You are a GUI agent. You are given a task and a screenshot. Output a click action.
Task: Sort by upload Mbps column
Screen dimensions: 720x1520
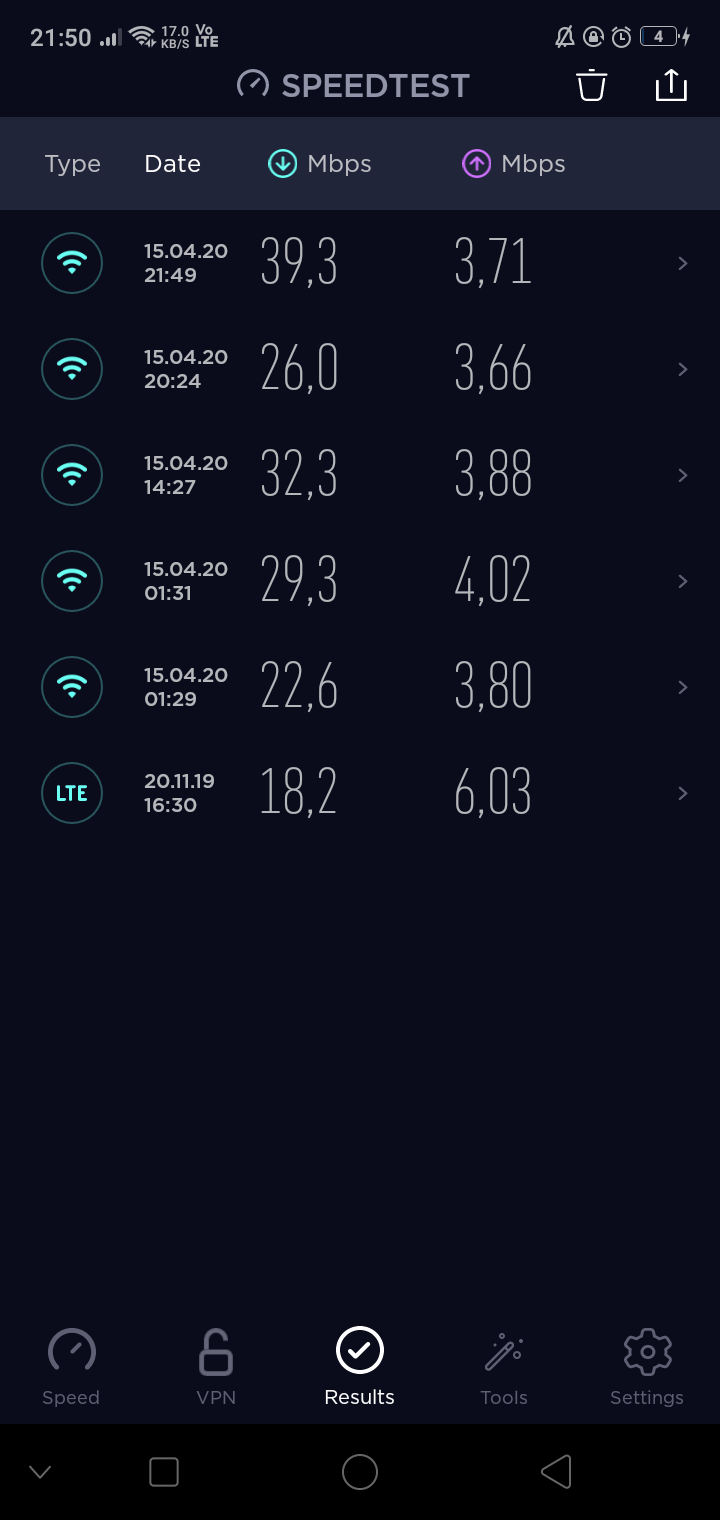pyautogui.click(x=514, y=164)
